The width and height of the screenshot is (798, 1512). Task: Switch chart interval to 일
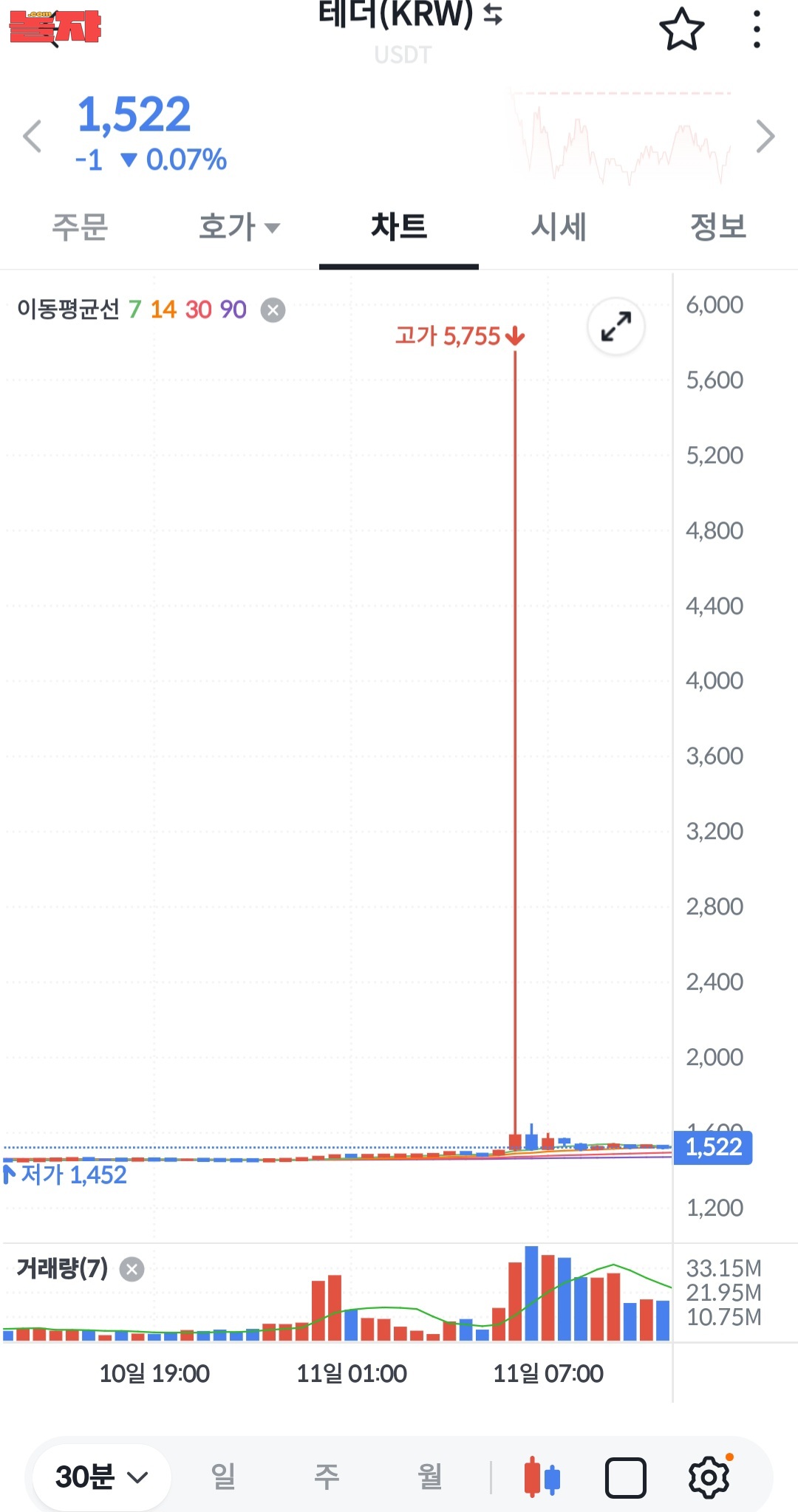pyautogui.click(x=223, y=1477)
